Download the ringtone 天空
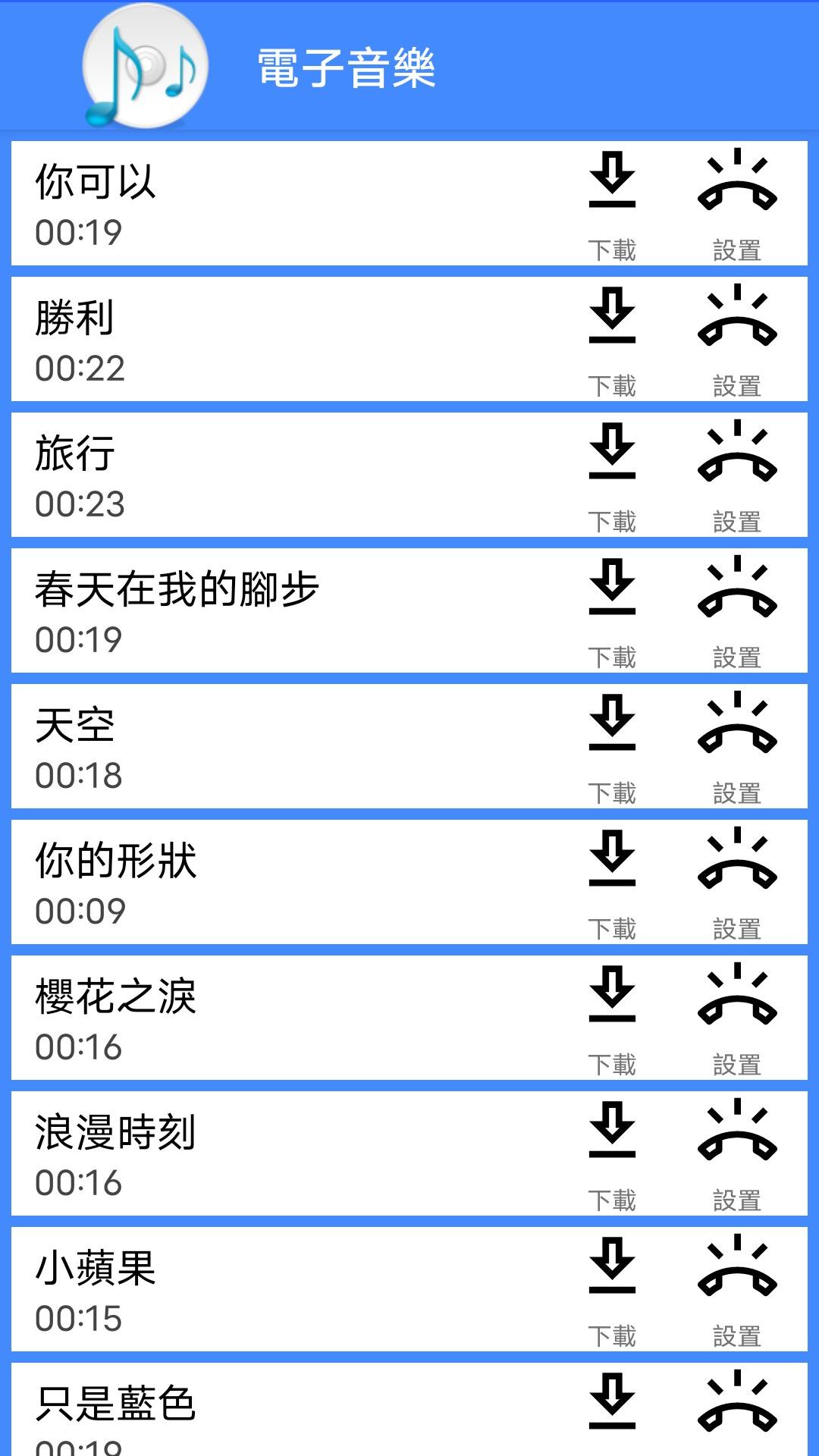This screenshot has height=1456, width=819. click(612, 746)
